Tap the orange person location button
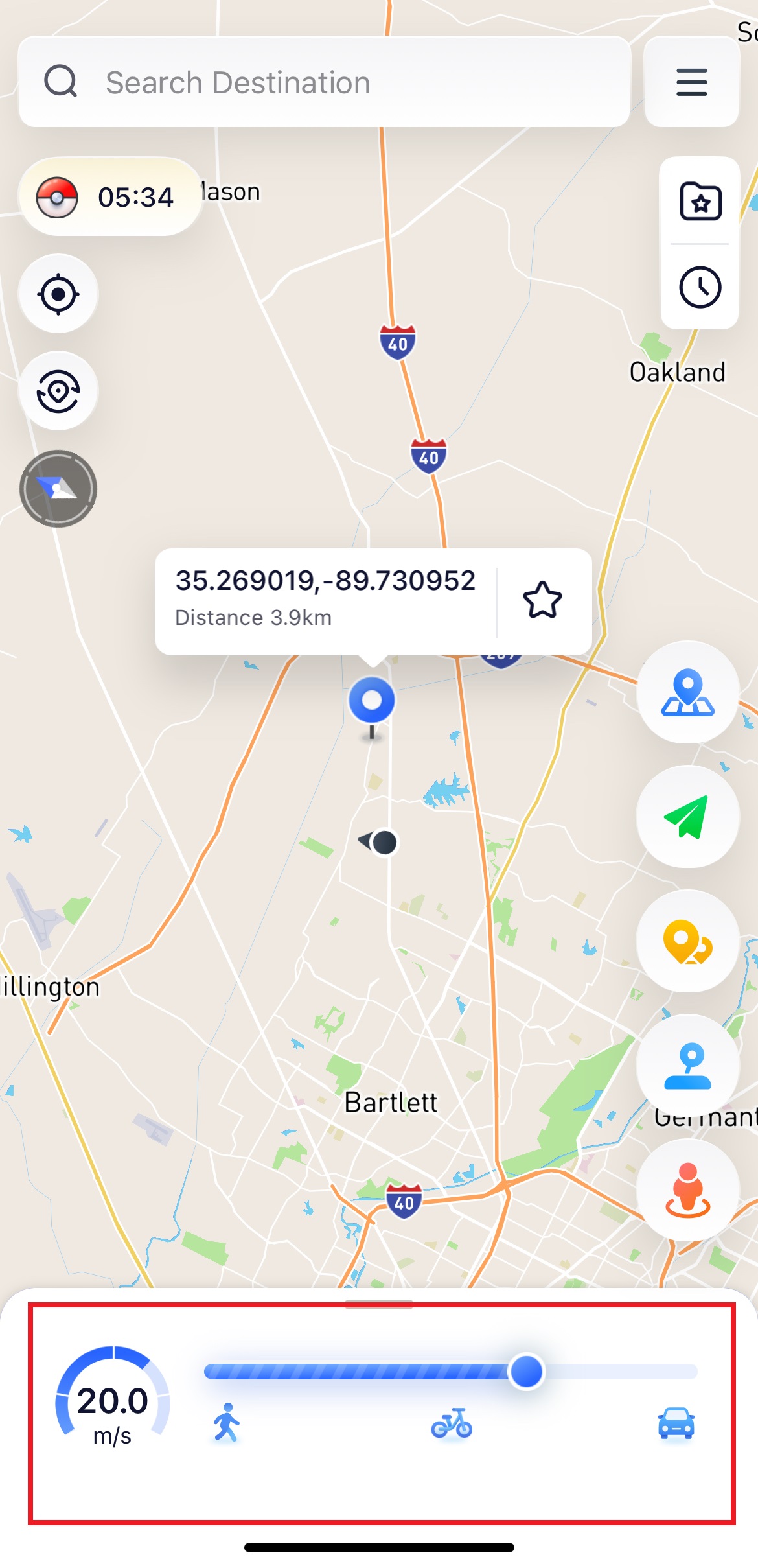758x1568 pixels. tap(687, 1190)
